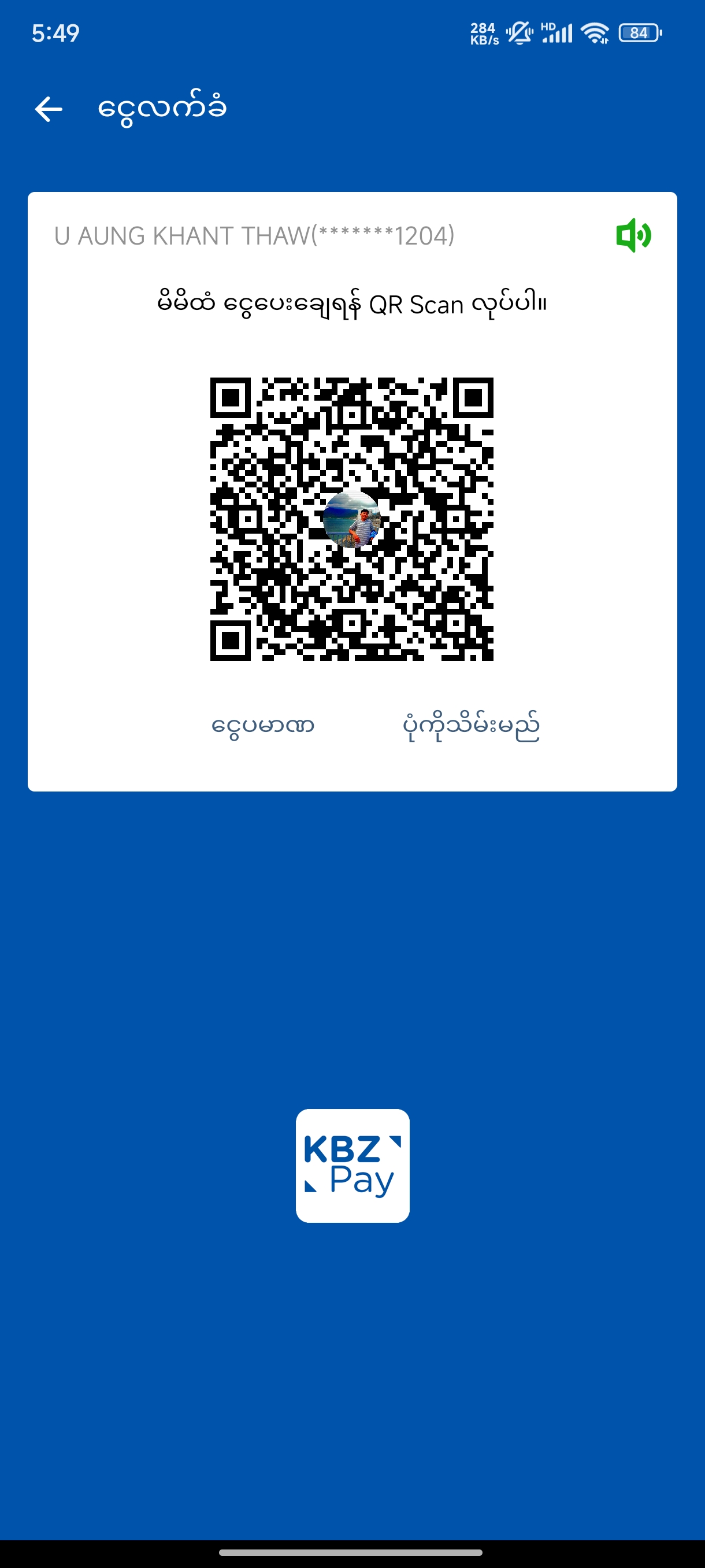The height and width of the screenshot is (1568, 705).
Task: Go back using the arrow
Action: [49, 110]
